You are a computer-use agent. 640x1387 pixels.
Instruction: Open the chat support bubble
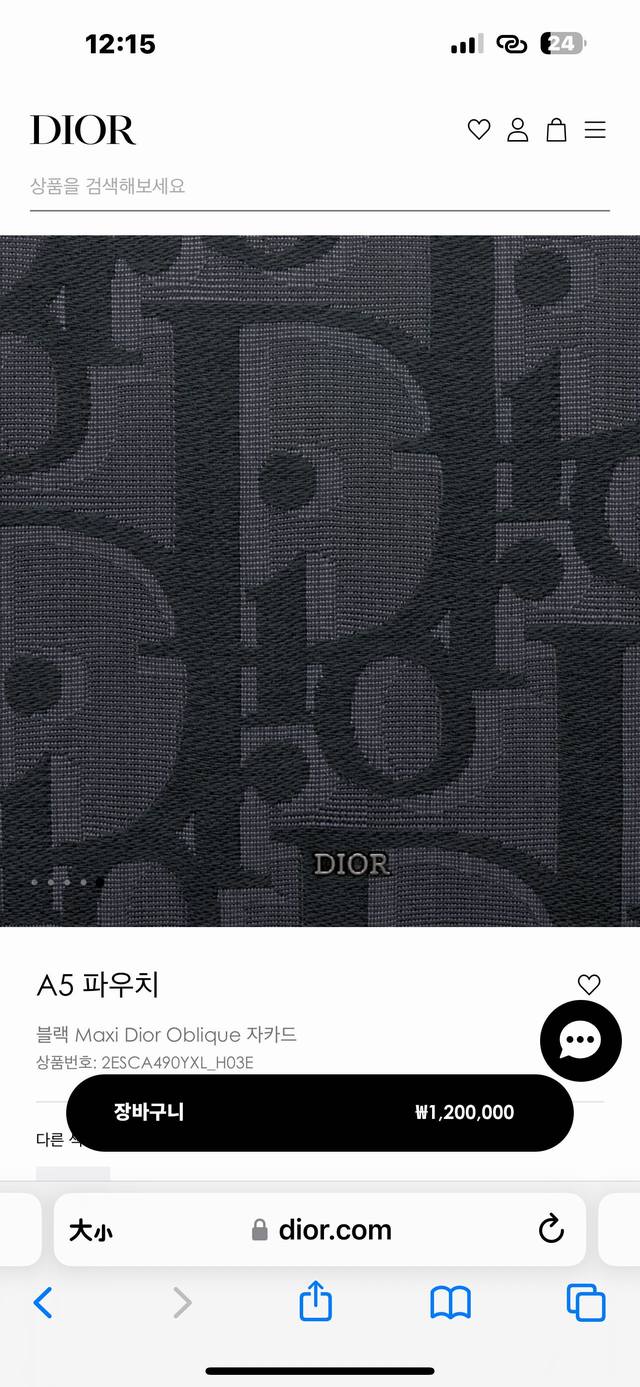580,1041
